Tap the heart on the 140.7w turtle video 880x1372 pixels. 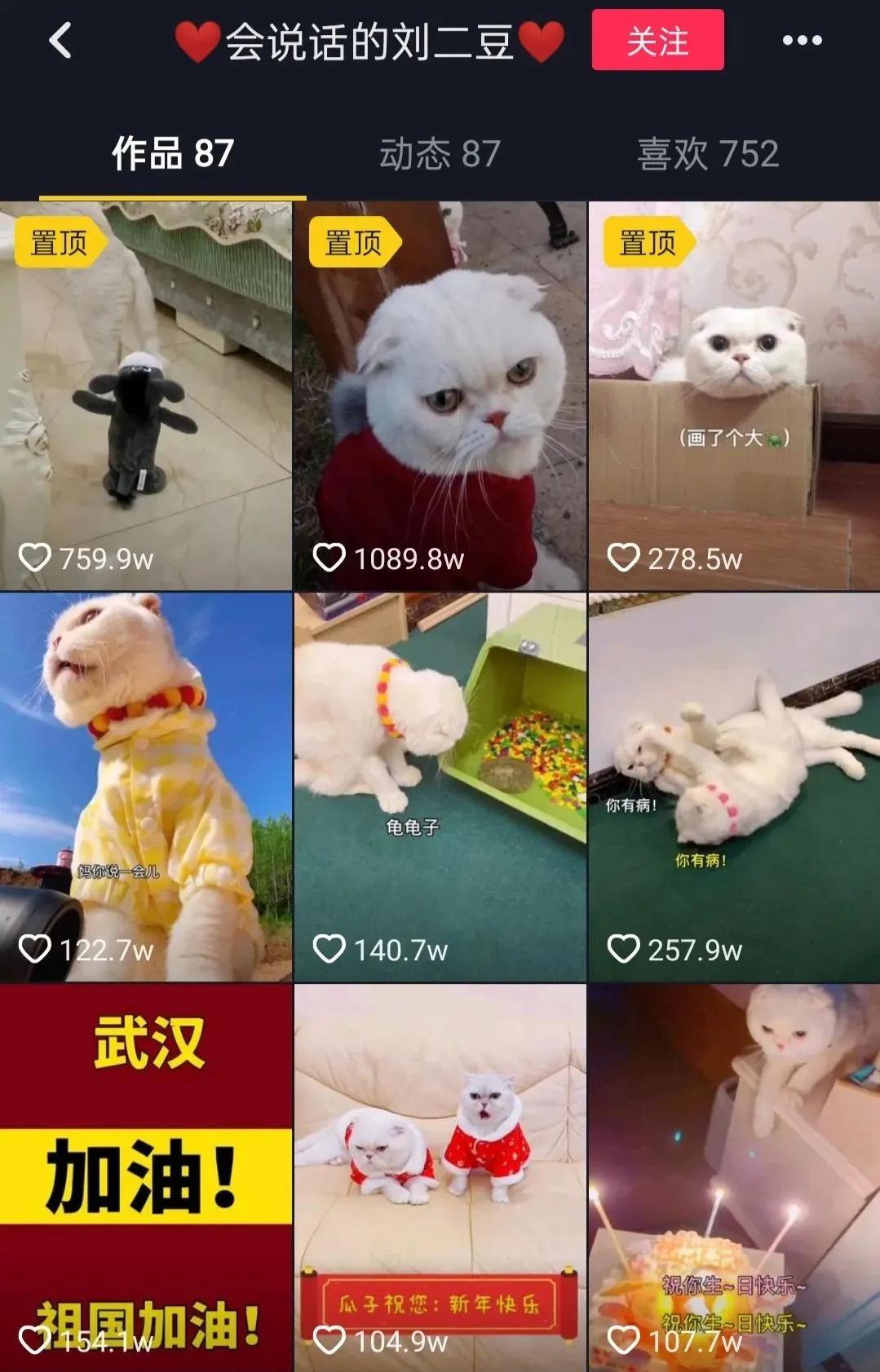point(331,948)
